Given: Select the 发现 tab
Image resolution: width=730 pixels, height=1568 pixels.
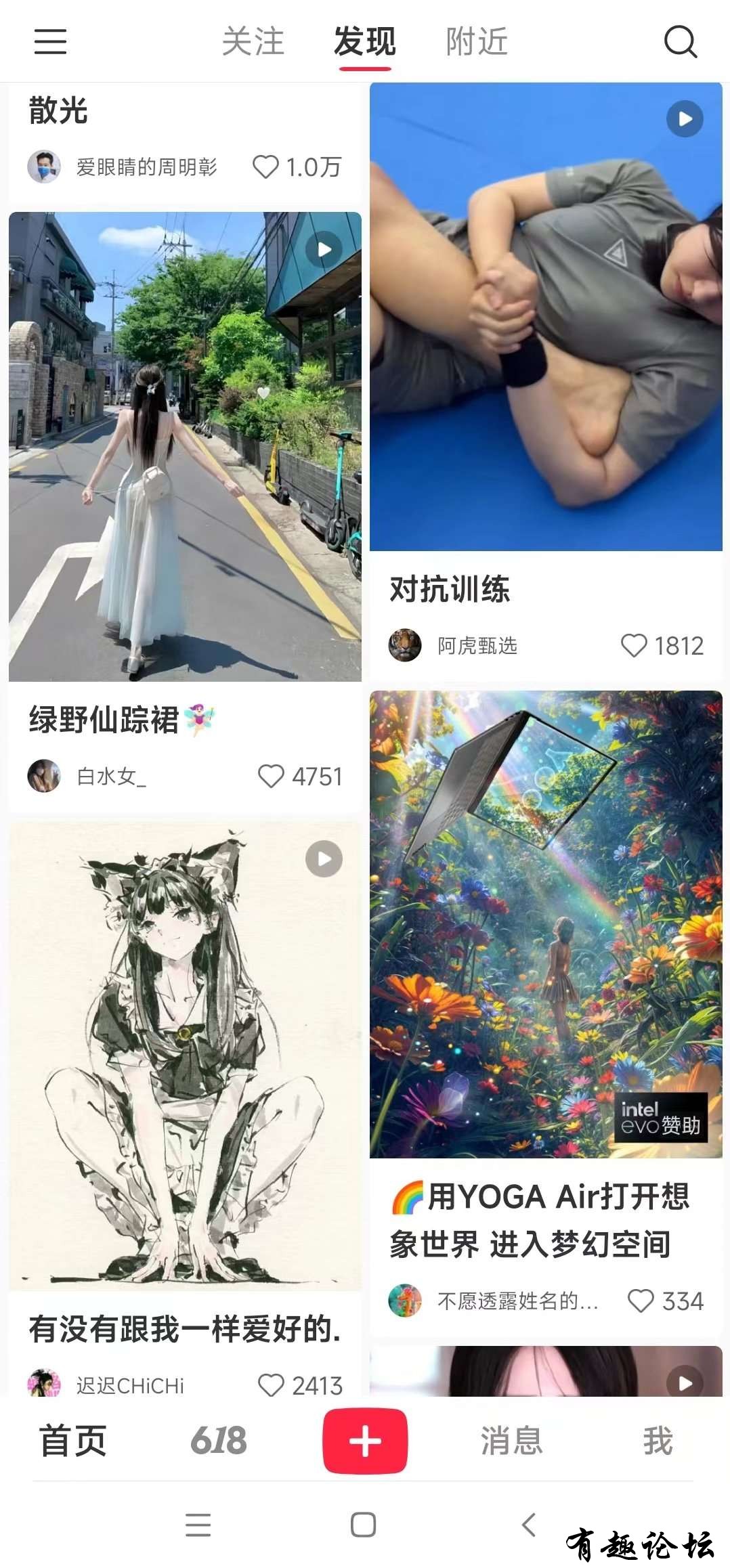Looking at the screenshot, I should 364,42.
